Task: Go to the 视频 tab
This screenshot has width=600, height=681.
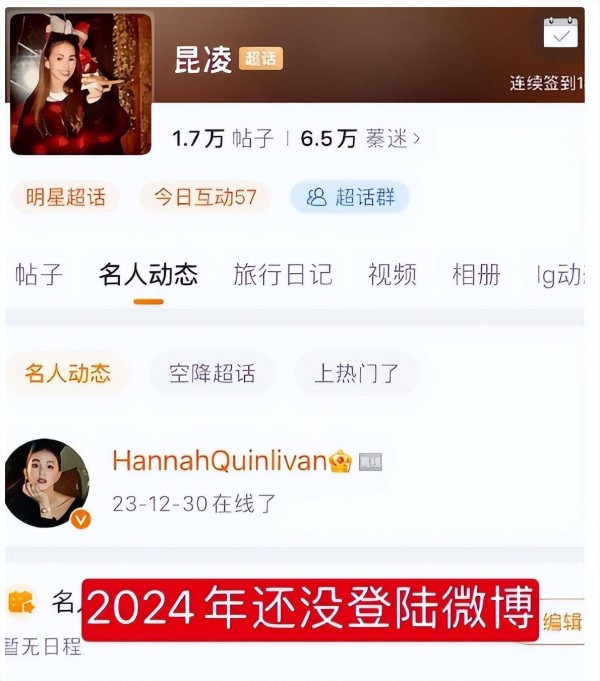Action: 392,275
